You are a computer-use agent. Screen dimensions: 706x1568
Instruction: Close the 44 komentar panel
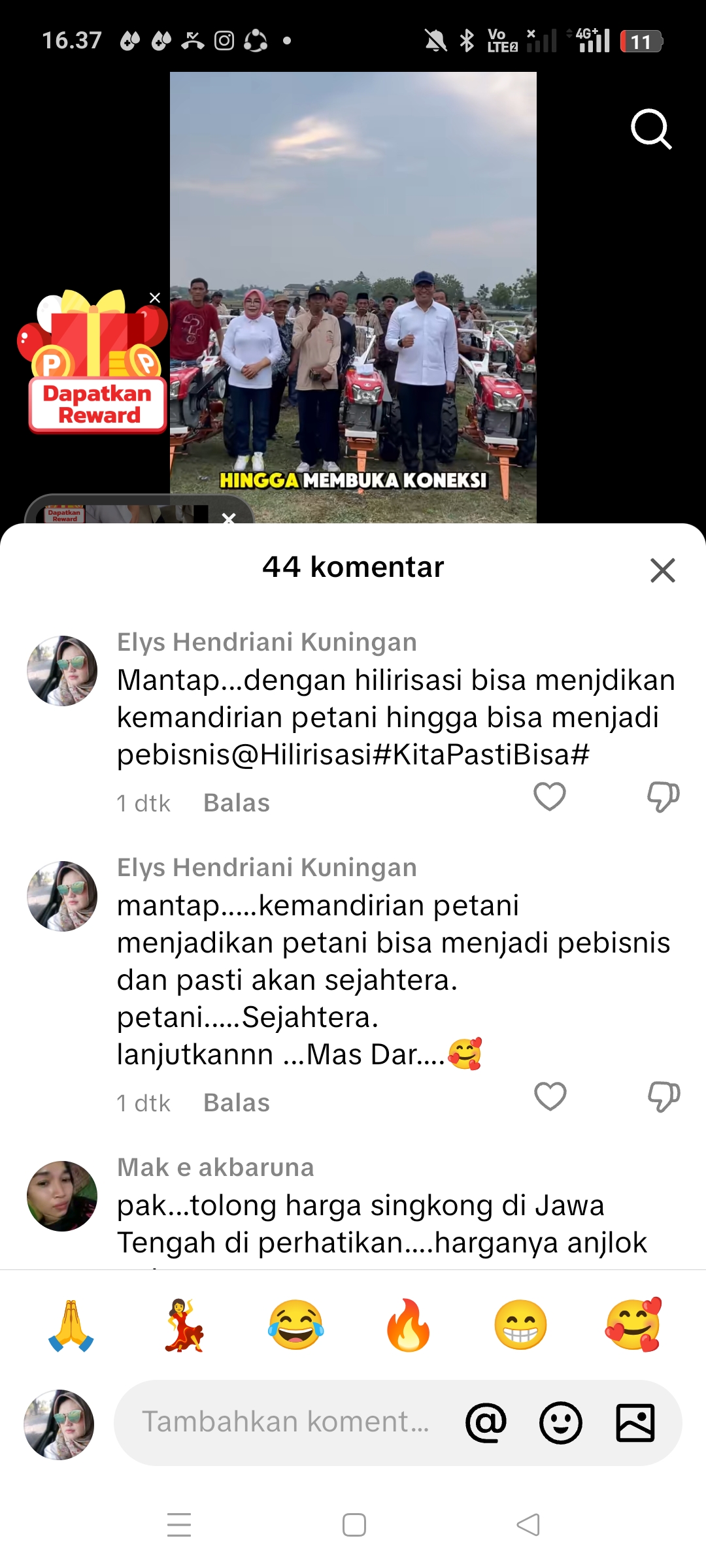[662, 570]
